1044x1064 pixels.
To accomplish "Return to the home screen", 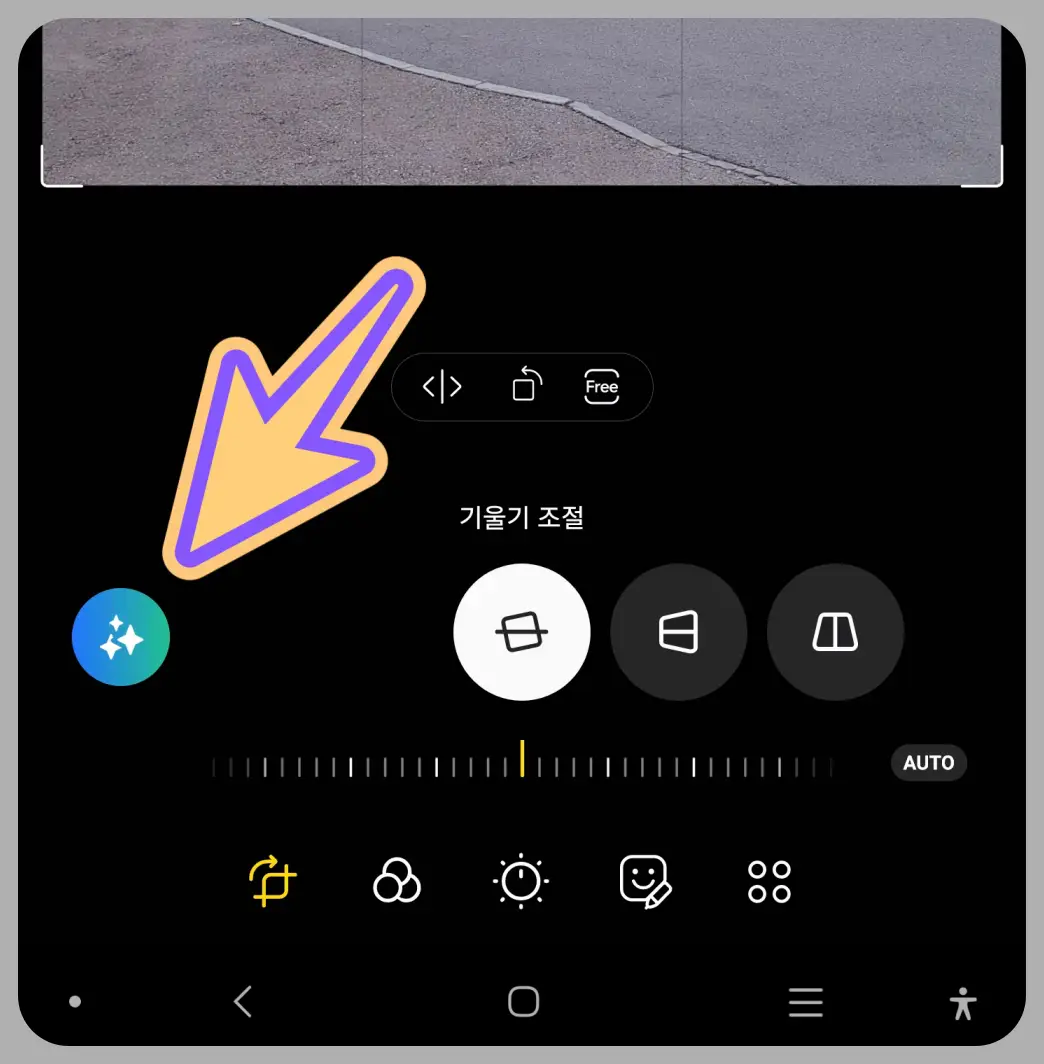I will click(522, 1000).
